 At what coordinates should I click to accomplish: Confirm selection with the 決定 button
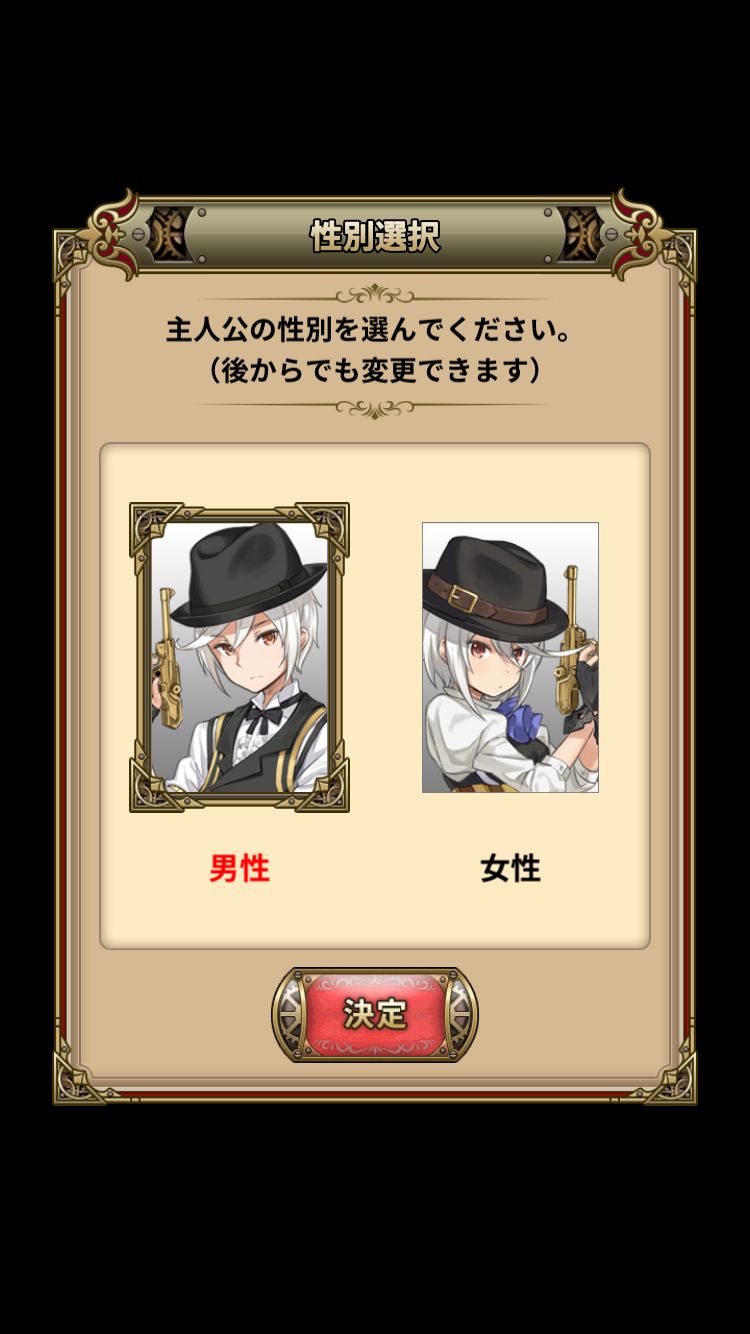[x=375, y=1014]
